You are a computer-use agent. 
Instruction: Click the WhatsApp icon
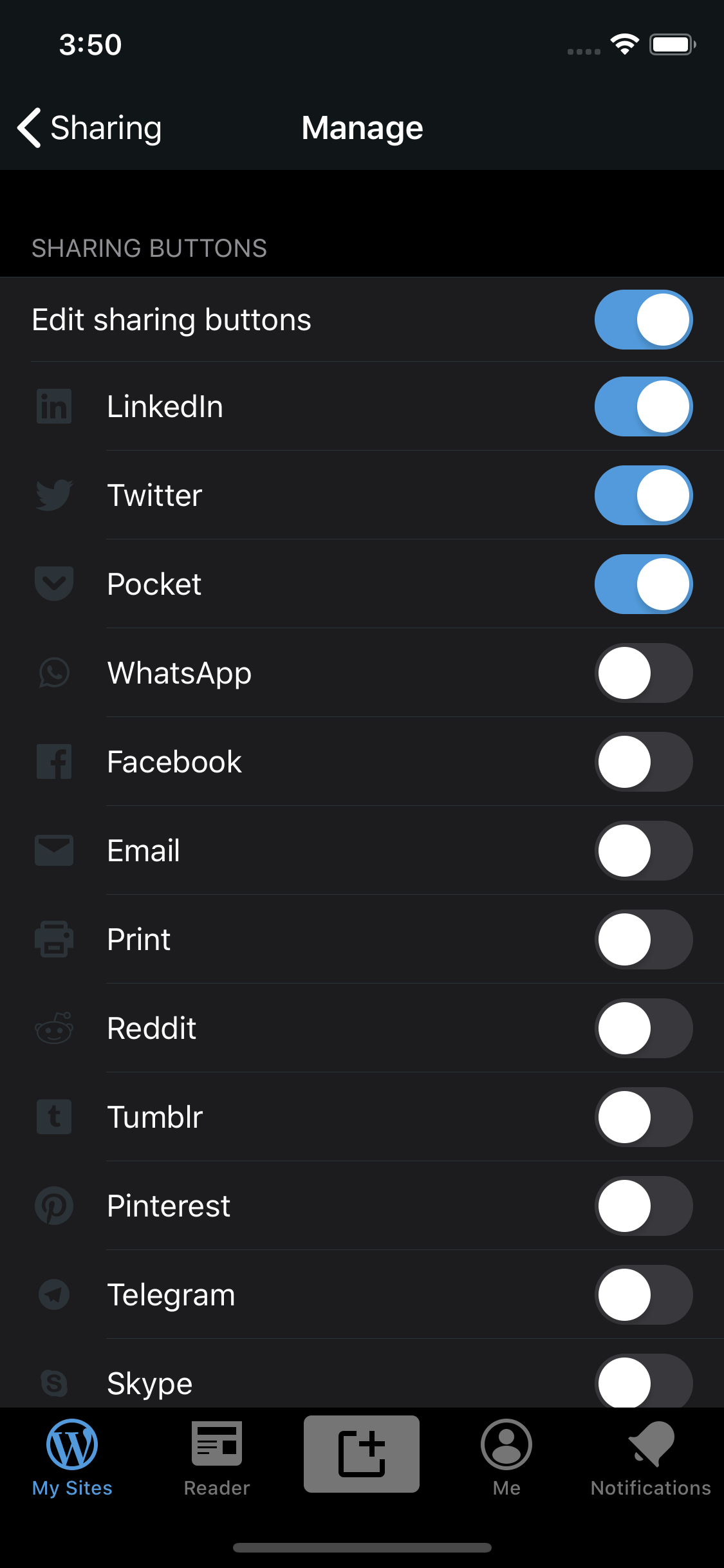[53, 673]
